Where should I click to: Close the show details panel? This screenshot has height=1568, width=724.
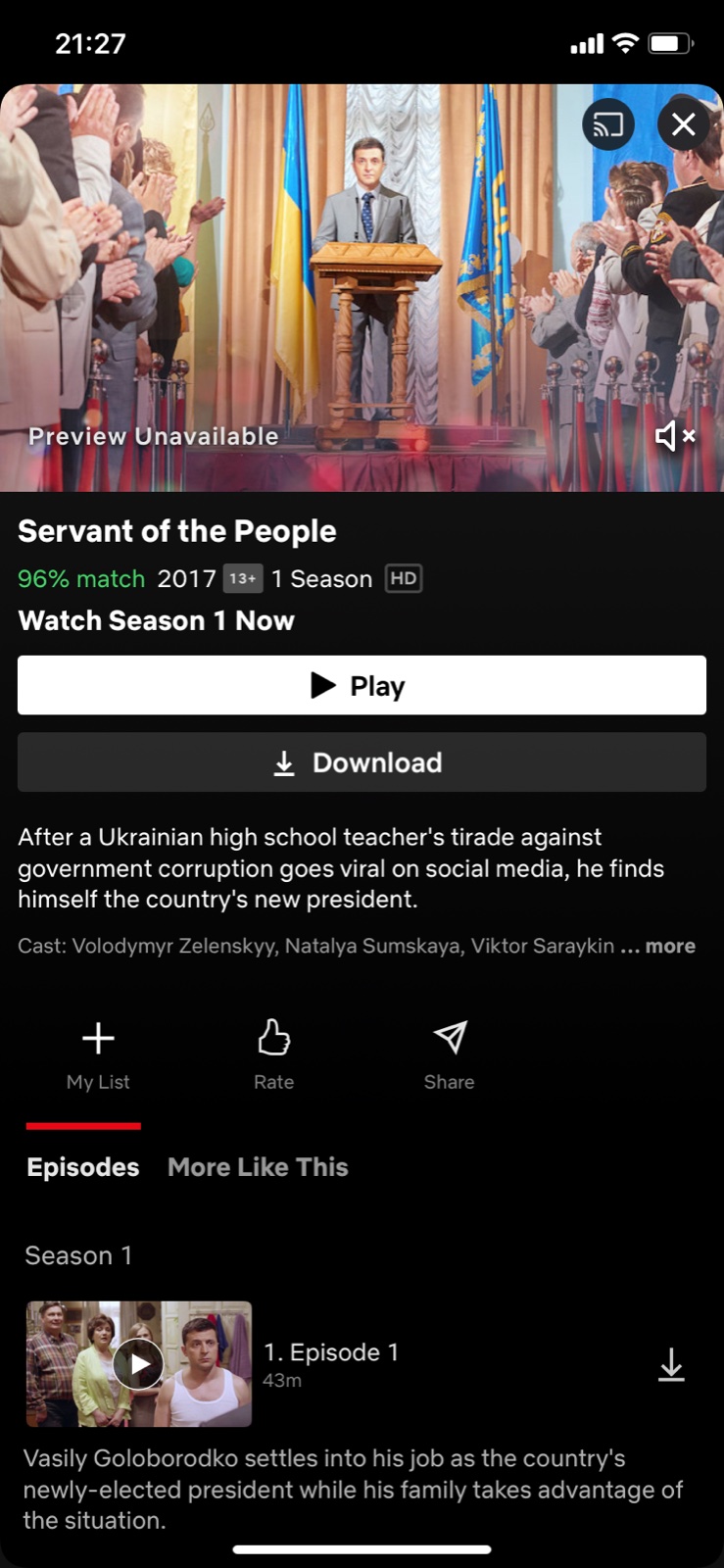(683, 124)
